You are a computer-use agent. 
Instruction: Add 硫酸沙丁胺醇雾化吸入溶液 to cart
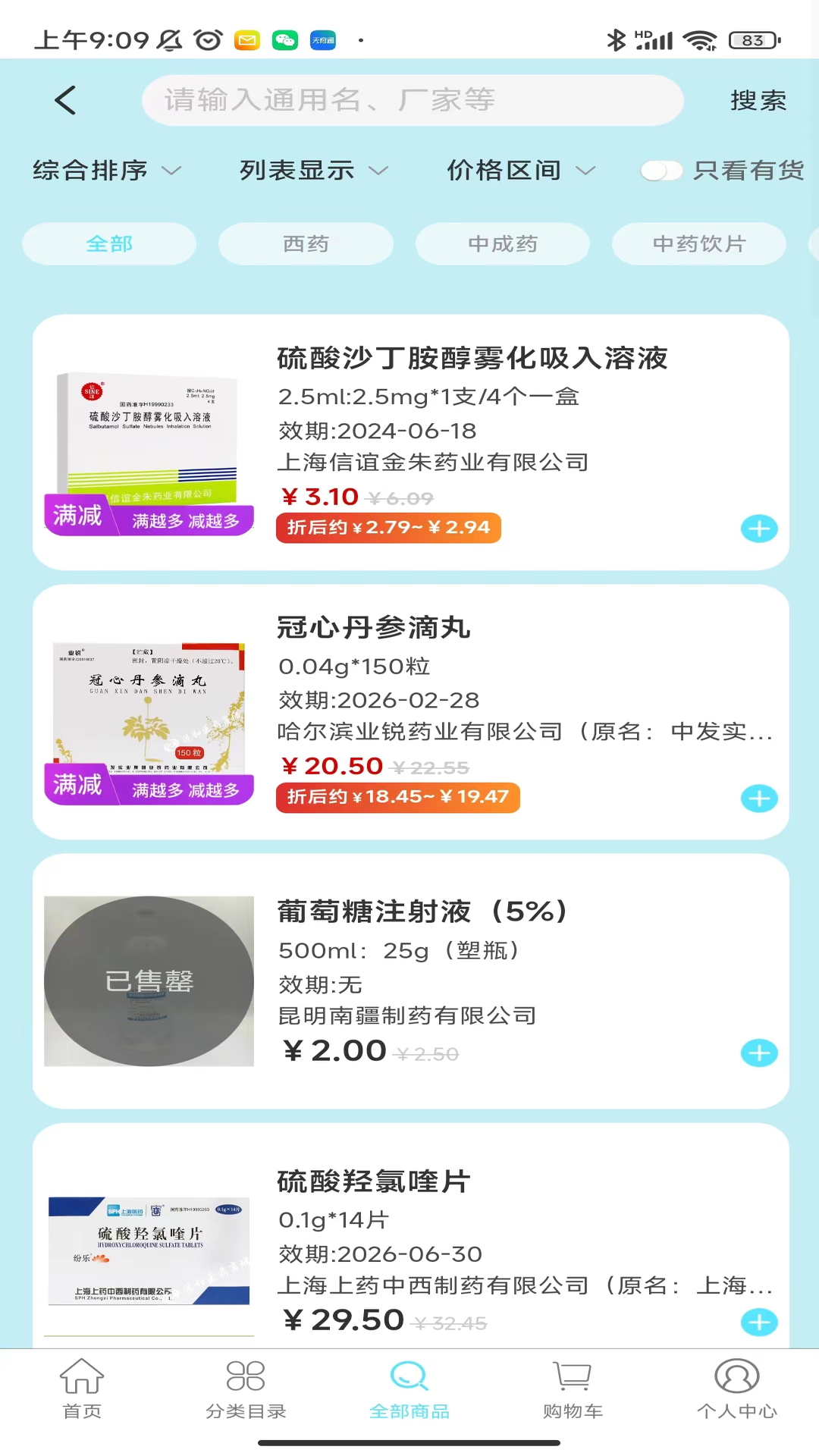pos(759,529)
